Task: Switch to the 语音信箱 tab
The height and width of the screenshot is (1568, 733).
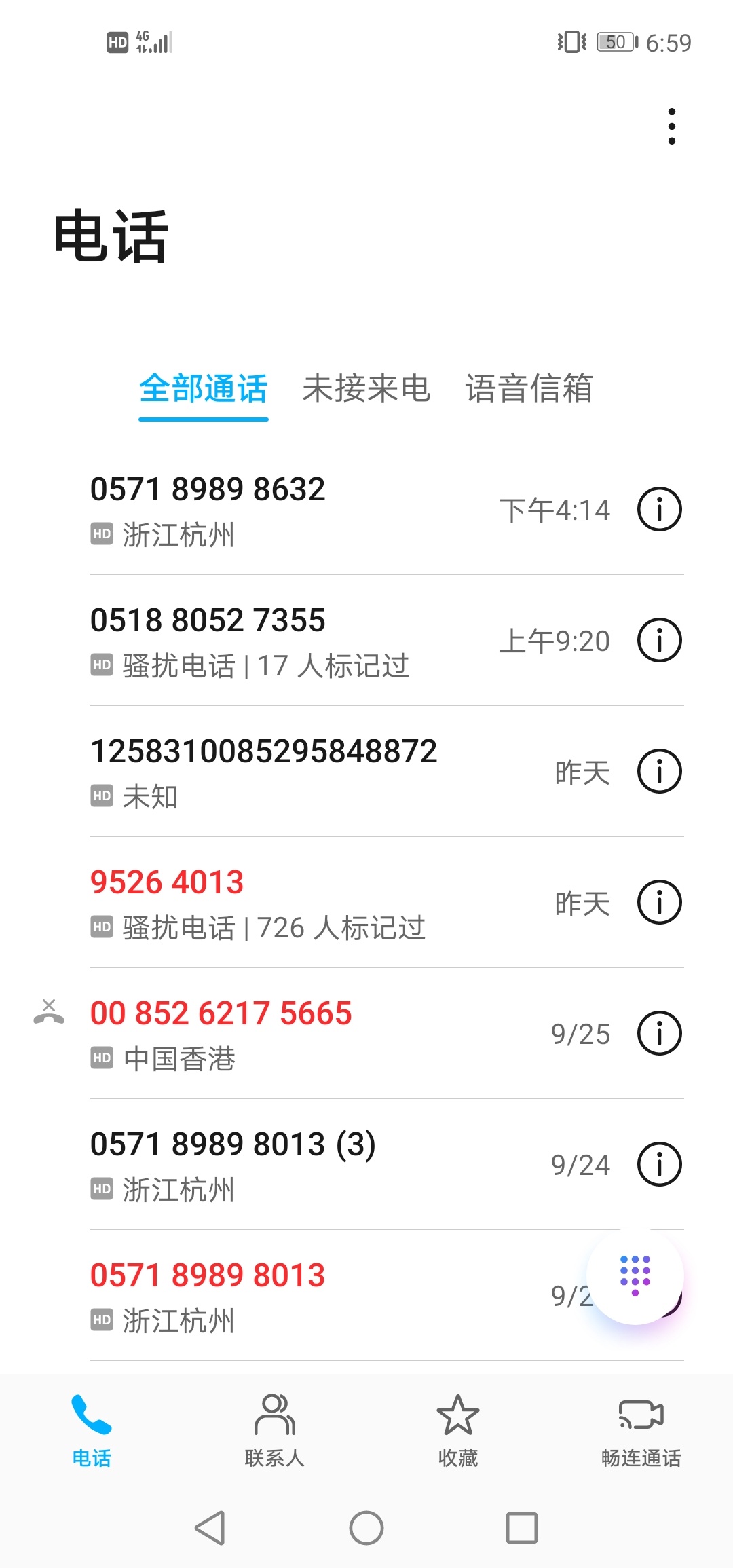Action: (x=529, y=389)
